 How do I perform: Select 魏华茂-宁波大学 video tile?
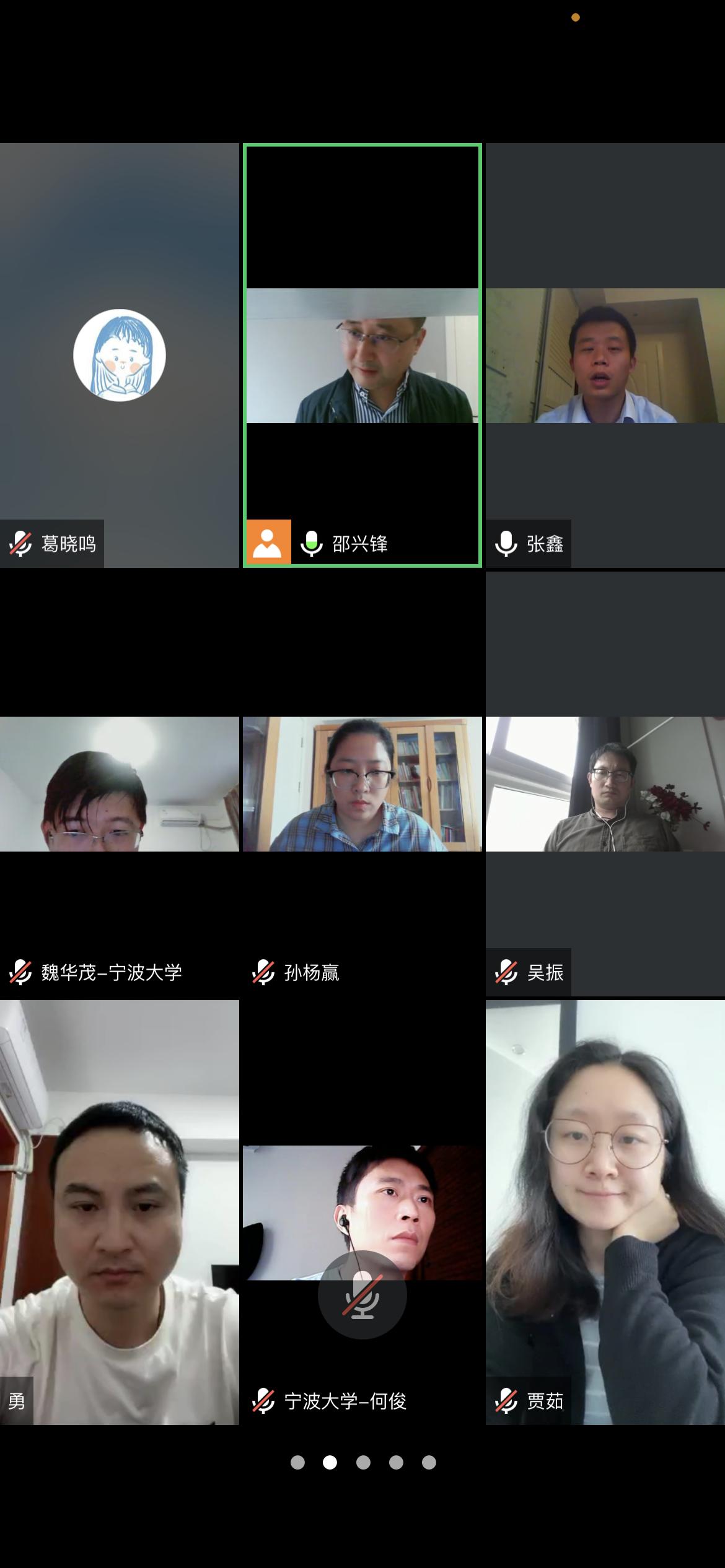(119, 784)
